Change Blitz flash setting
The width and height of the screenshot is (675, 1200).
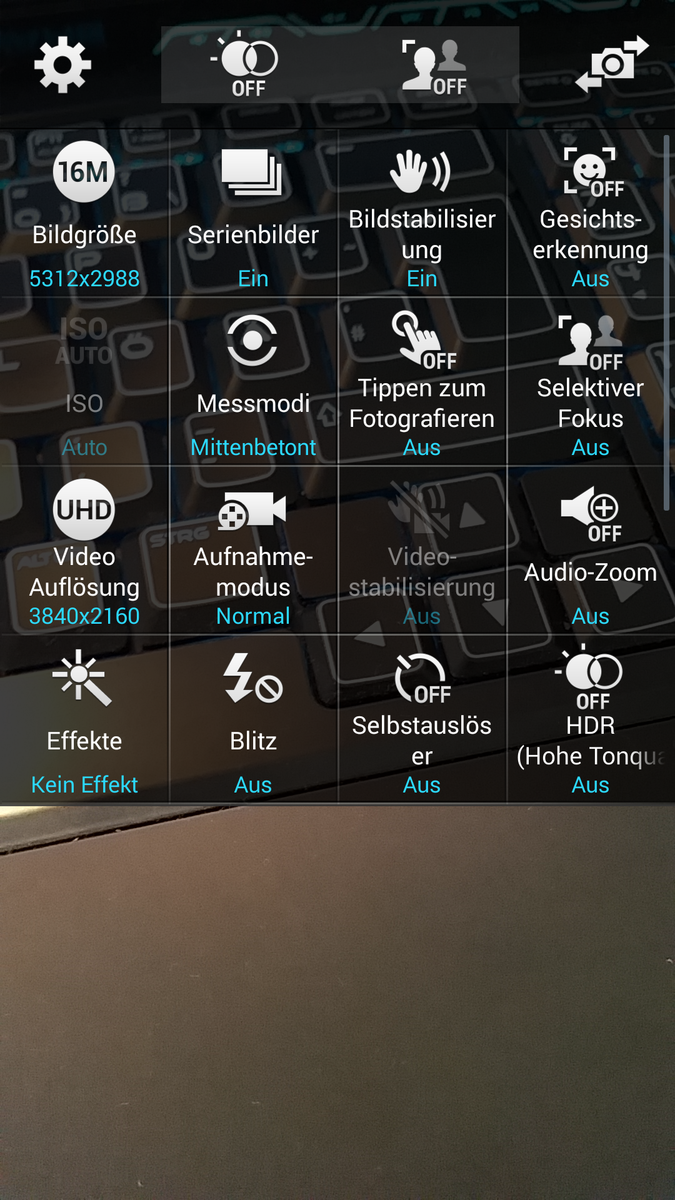(x=253, y=719)
